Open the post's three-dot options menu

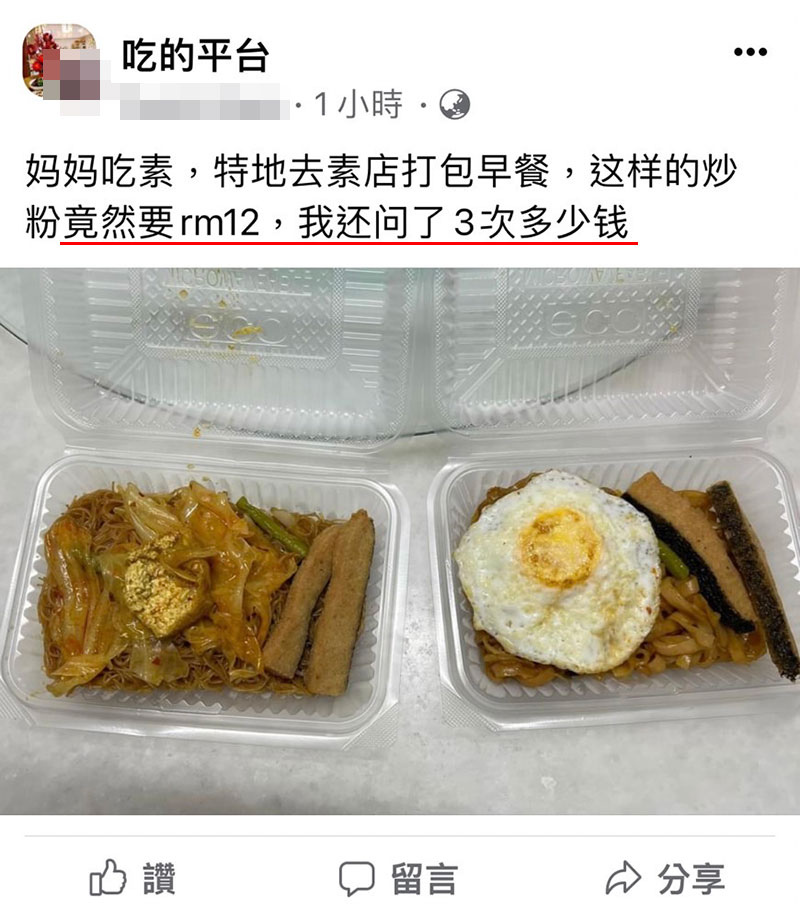tap(750, 52)
